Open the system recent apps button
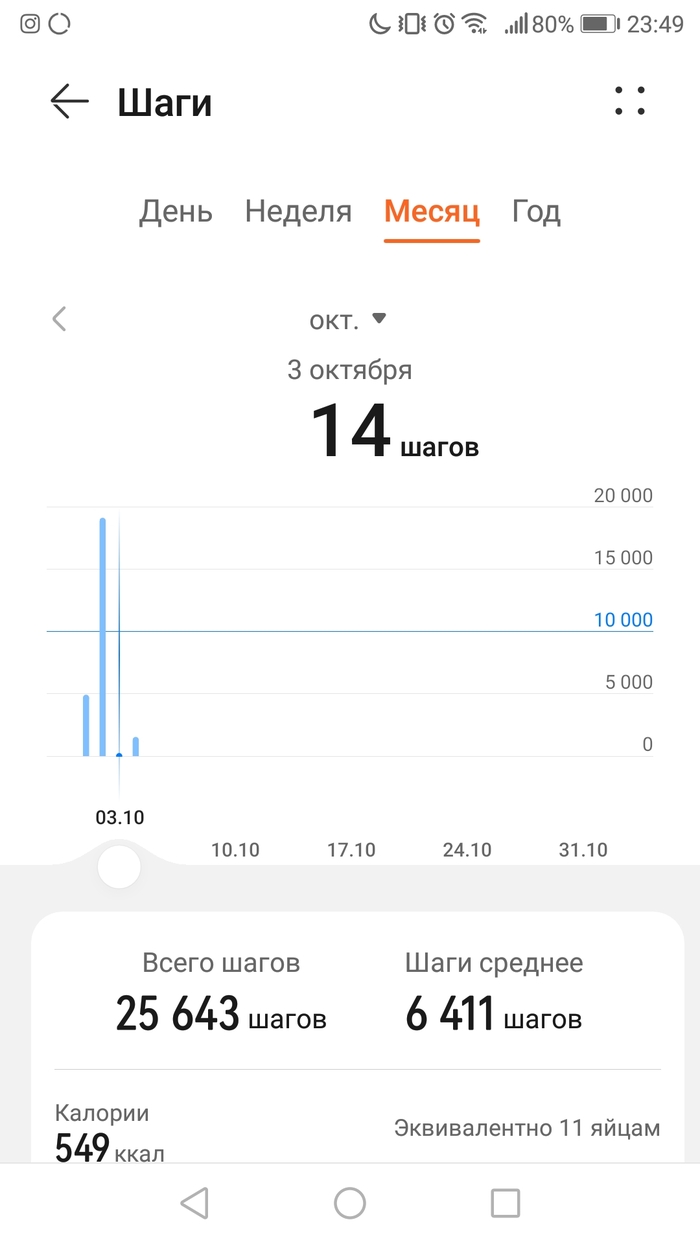 click(x=505, y=1203)
